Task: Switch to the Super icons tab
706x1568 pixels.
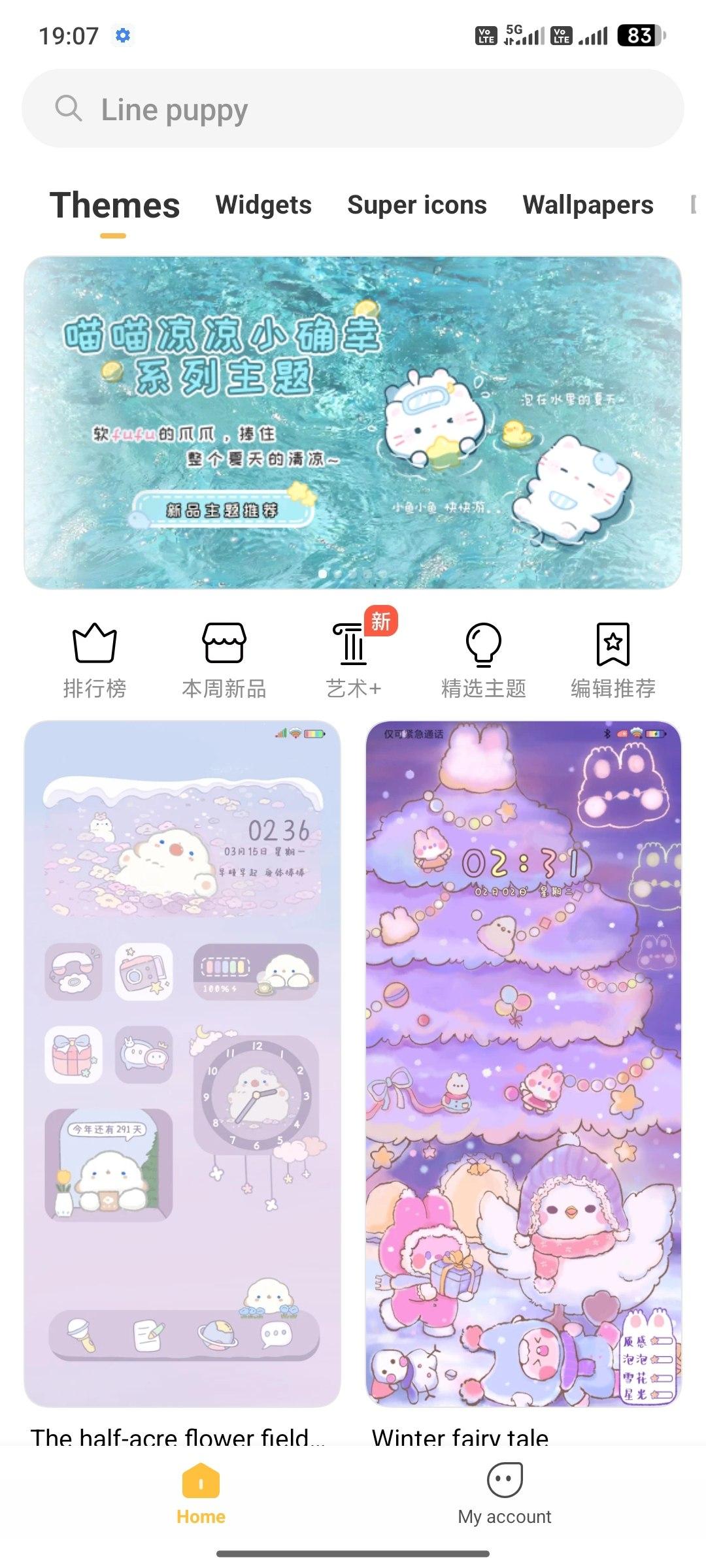Action: (417, 204)
